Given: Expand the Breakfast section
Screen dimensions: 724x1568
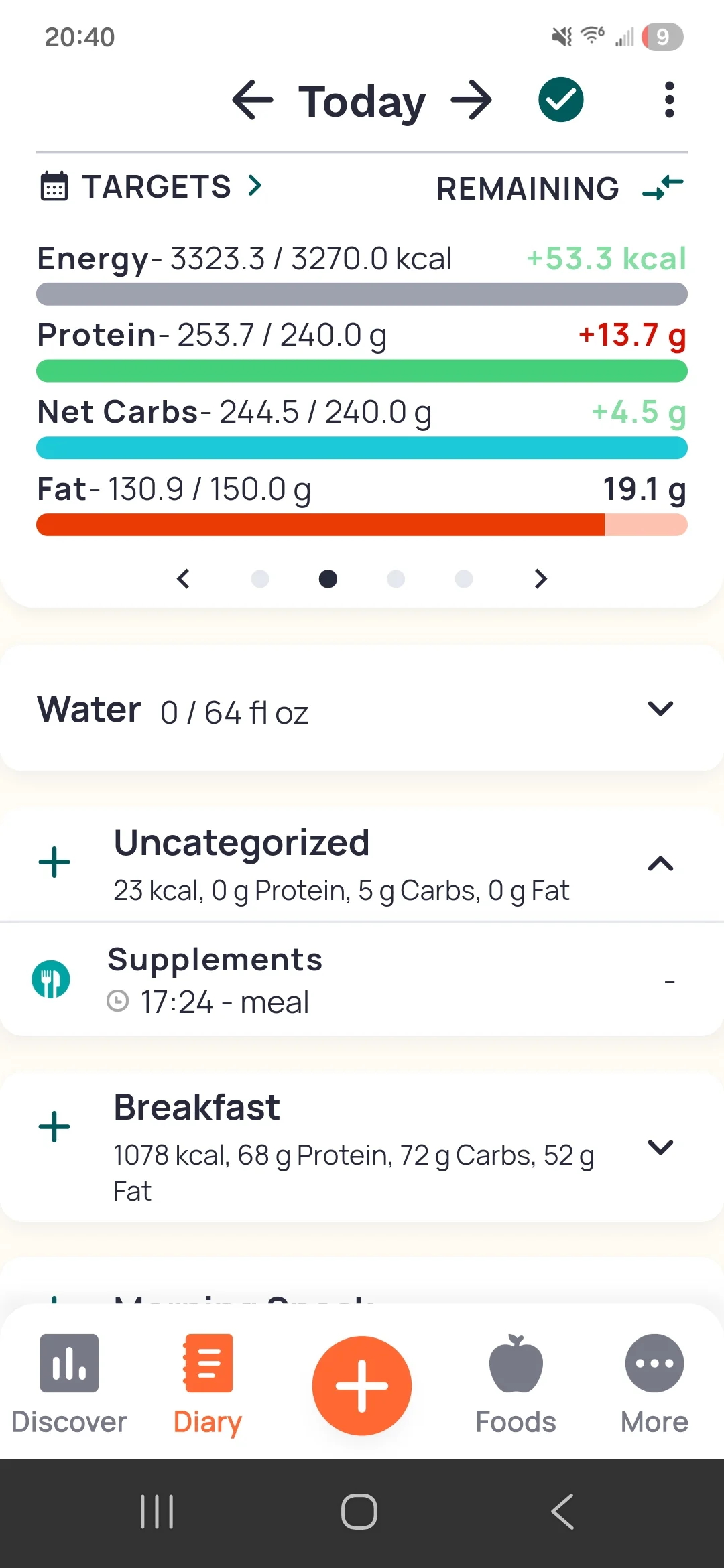Looking at the screenshot, I should tap(660, 1147).
